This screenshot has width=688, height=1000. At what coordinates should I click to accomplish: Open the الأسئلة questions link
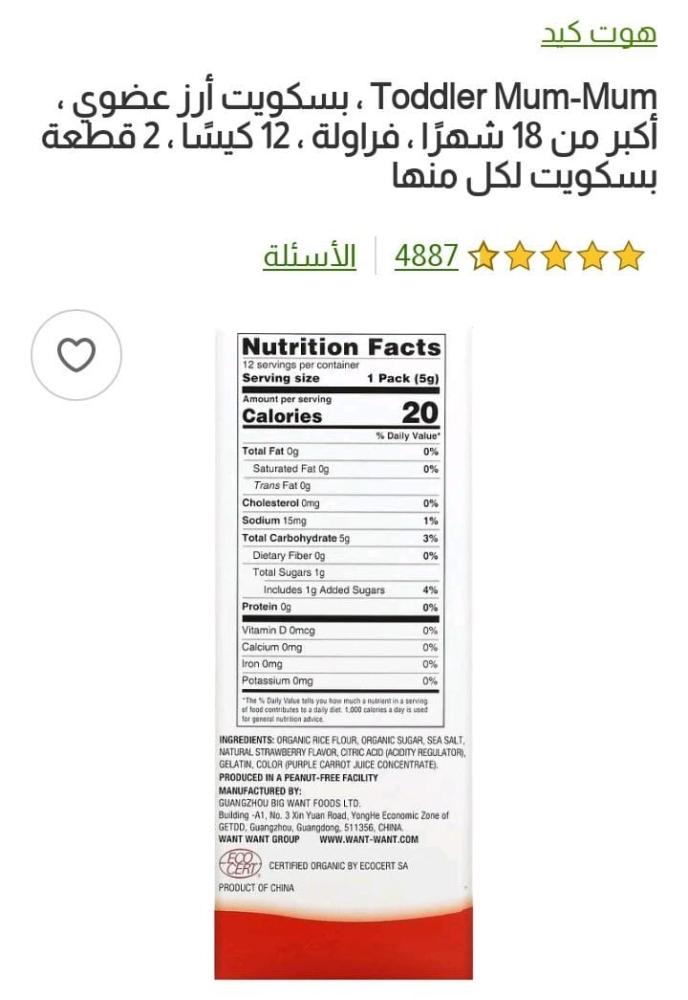[x=309, y=256]
